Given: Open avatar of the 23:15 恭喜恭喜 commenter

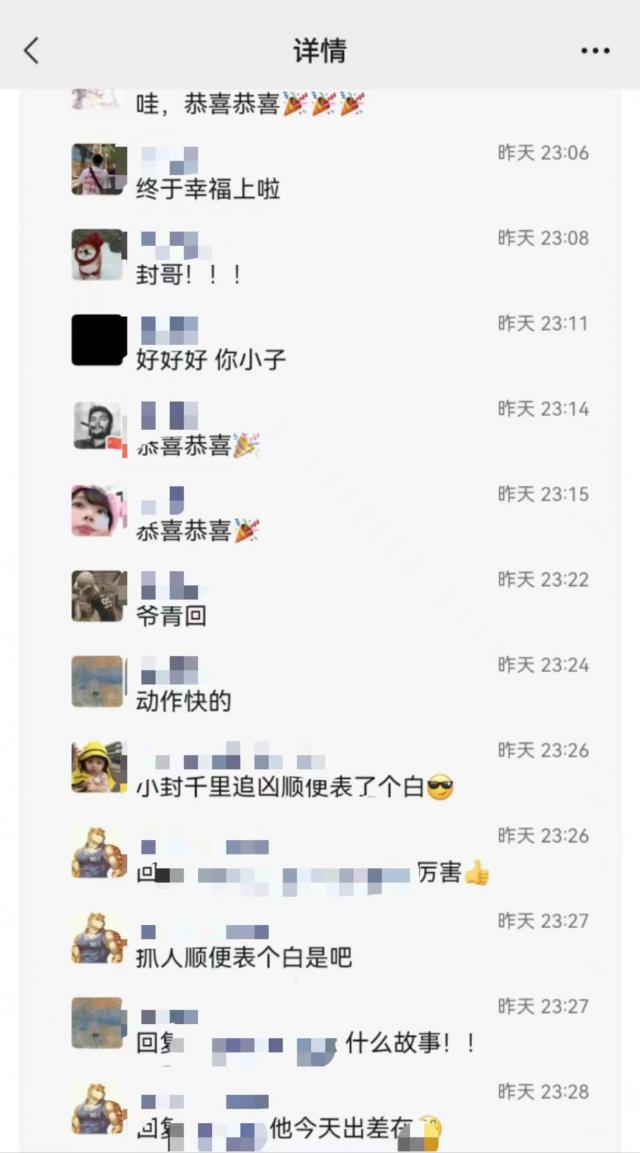Looking at the screenshot, I should coord(99,511).
